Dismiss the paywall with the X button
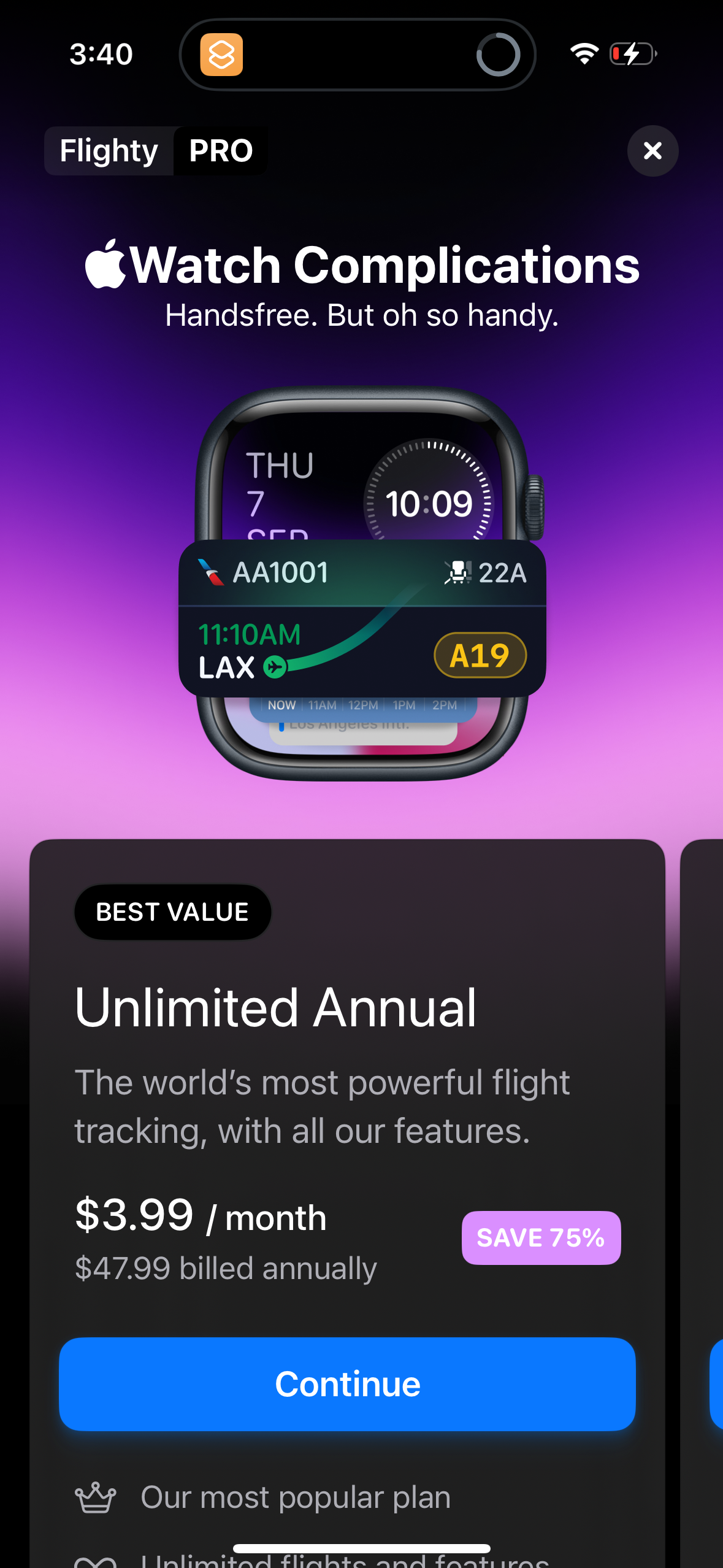Viewport: 723px width, 1568px height. pos(652,151)
